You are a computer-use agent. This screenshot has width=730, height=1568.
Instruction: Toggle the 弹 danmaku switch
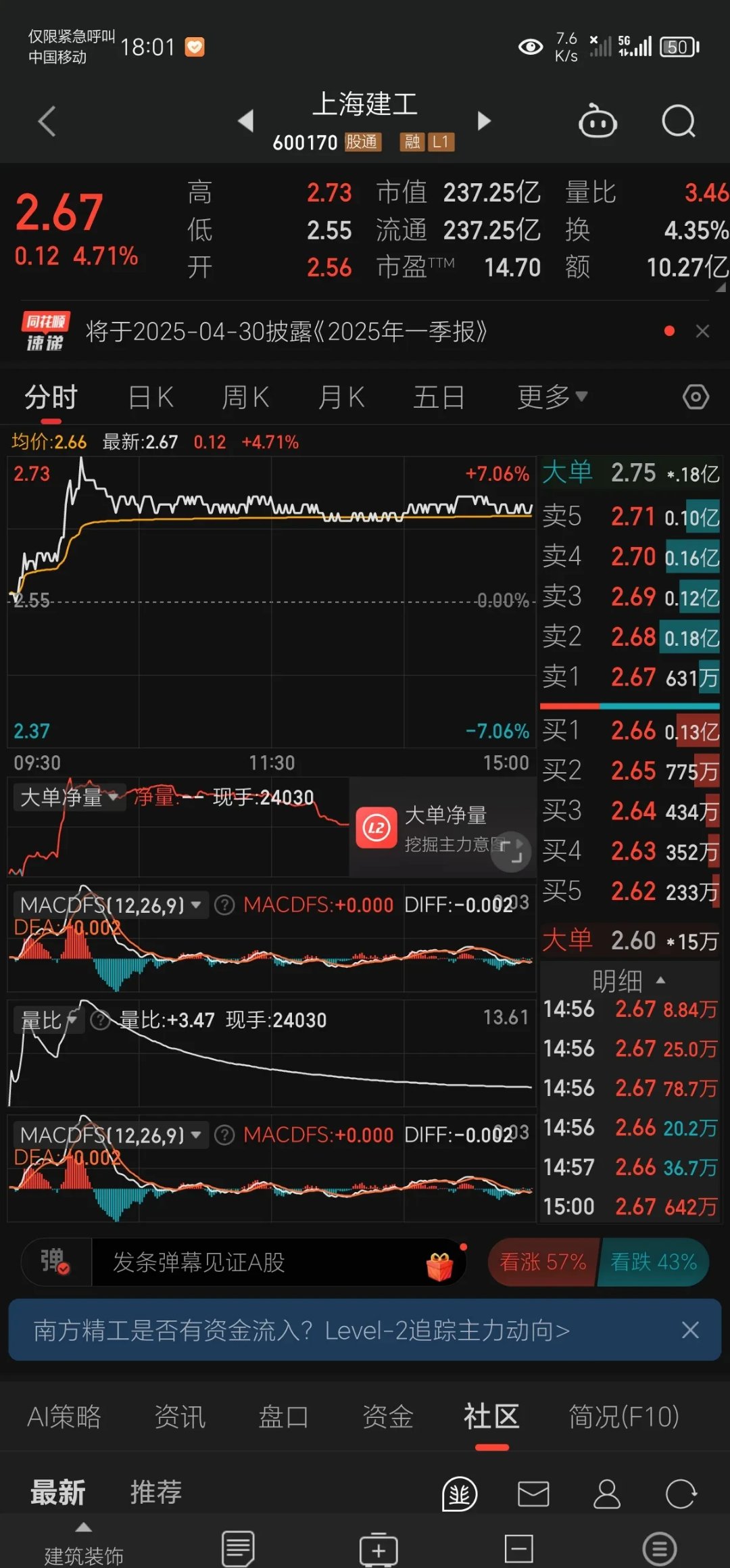tap(53, 1262)
